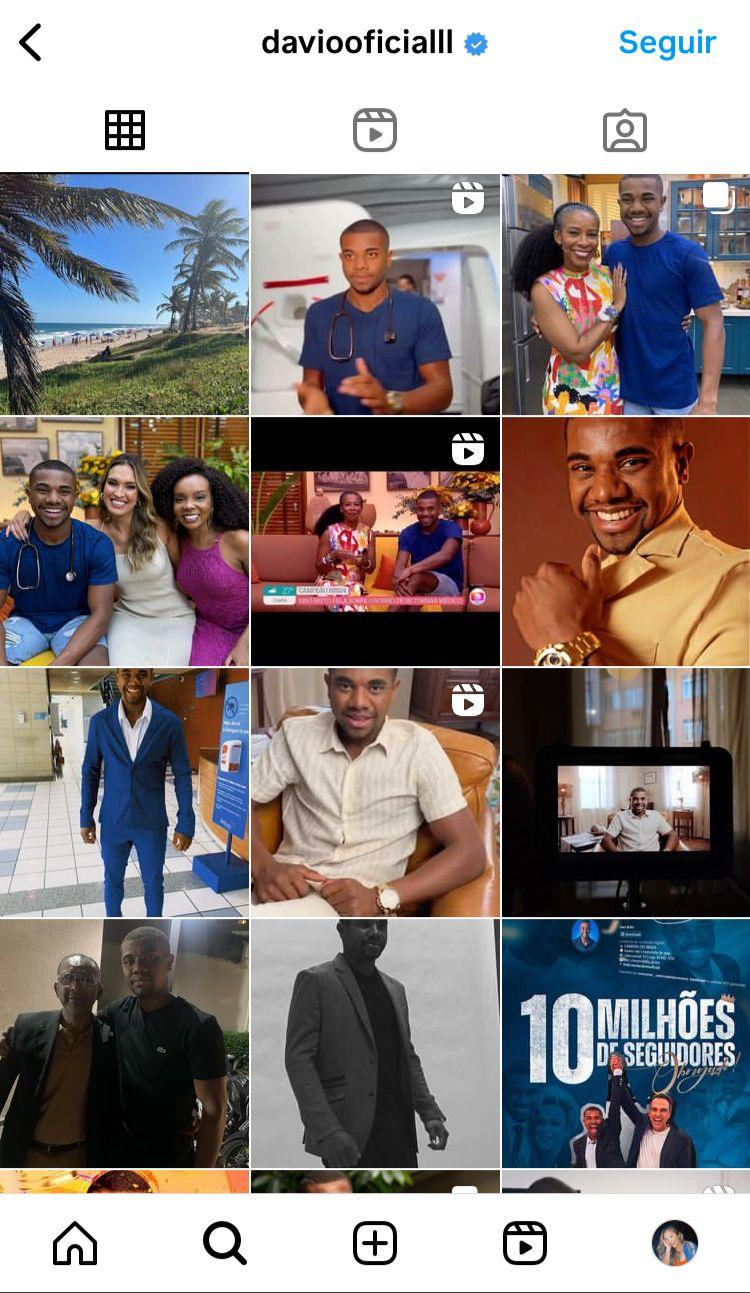Open the reel with man in blue scrubs
This screenshot has height=1293, width=750.
coord(375,294)
